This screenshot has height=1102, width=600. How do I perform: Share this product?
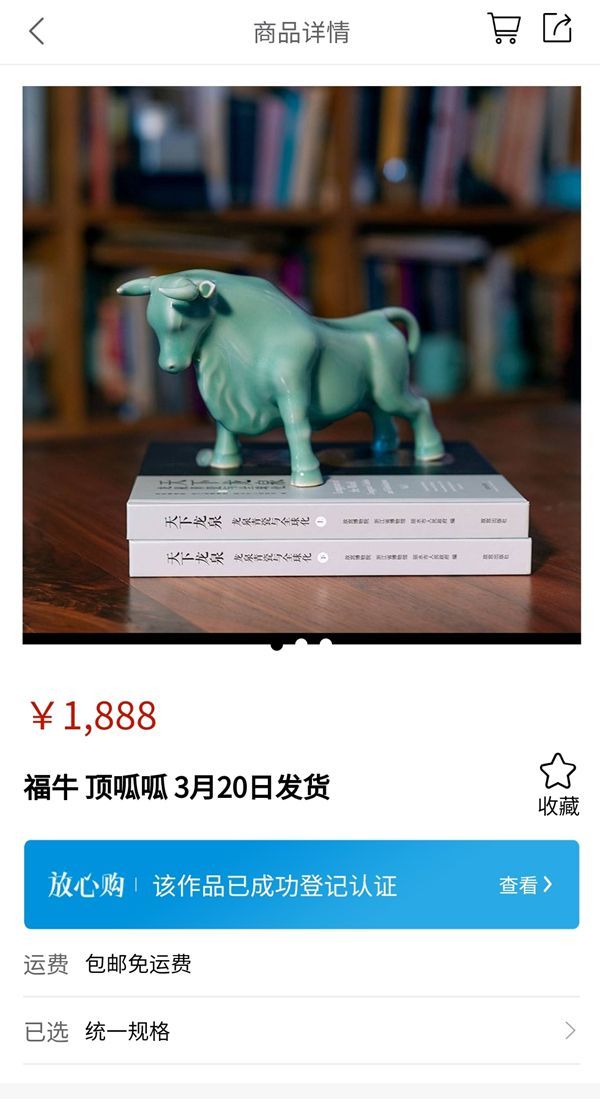(557, 28)
